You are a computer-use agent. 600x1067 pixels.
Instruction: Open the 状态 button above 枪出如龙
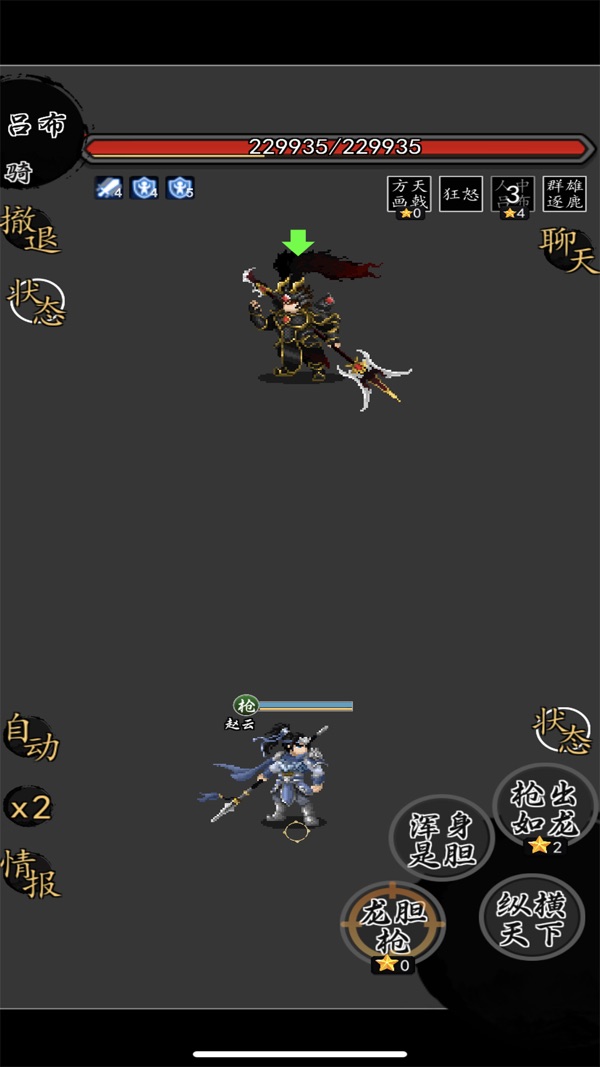point(562,731)
